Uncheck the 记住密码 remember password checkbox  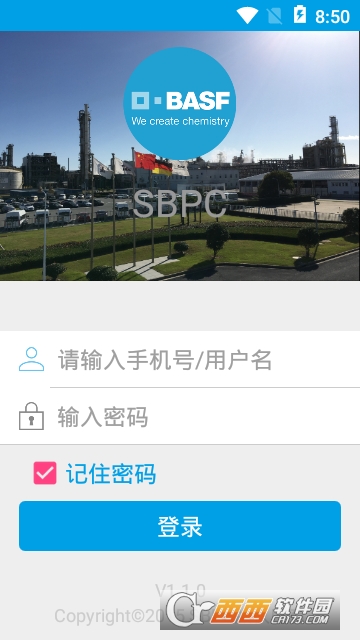[45, 473]
